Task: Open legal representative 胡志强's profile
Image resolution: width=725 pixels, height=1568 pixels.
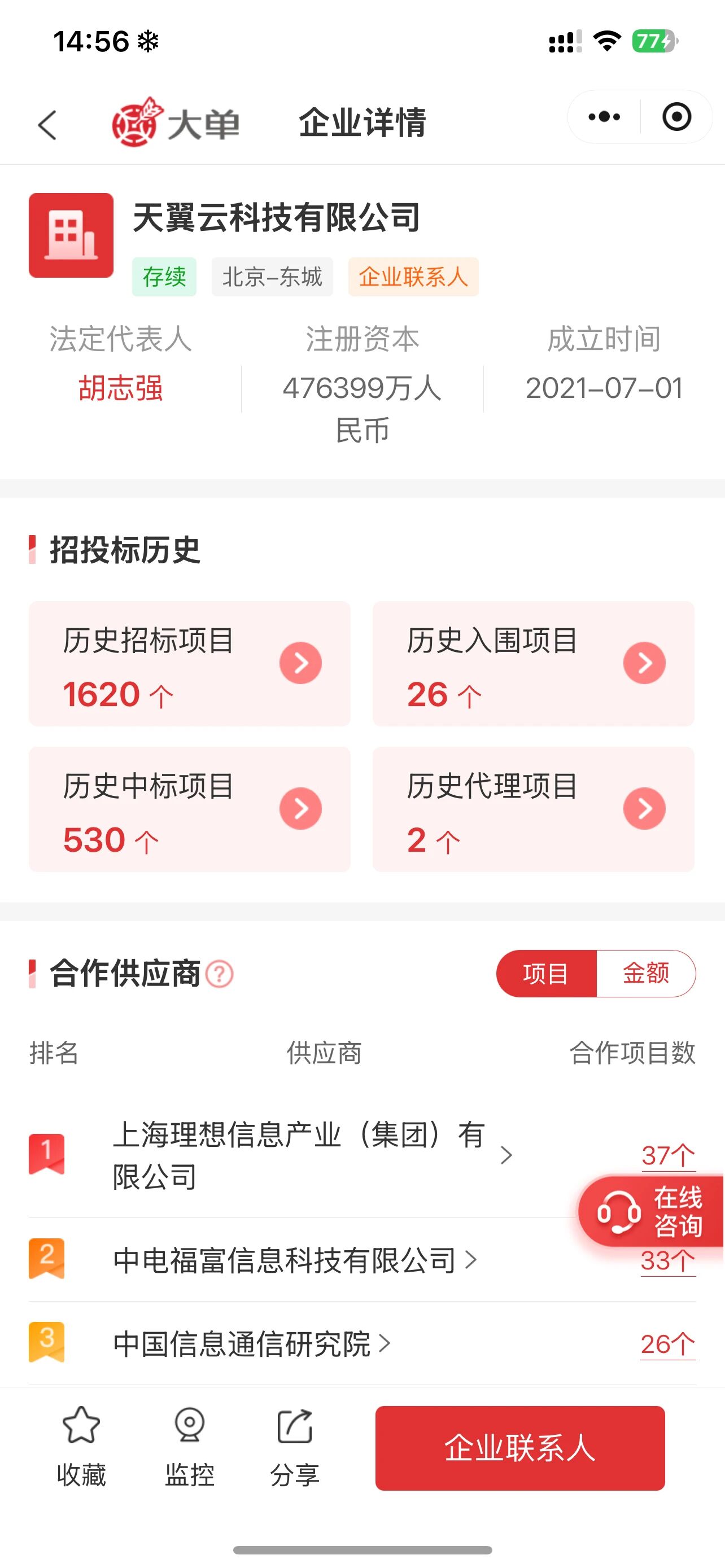Action: click(120, 388)
